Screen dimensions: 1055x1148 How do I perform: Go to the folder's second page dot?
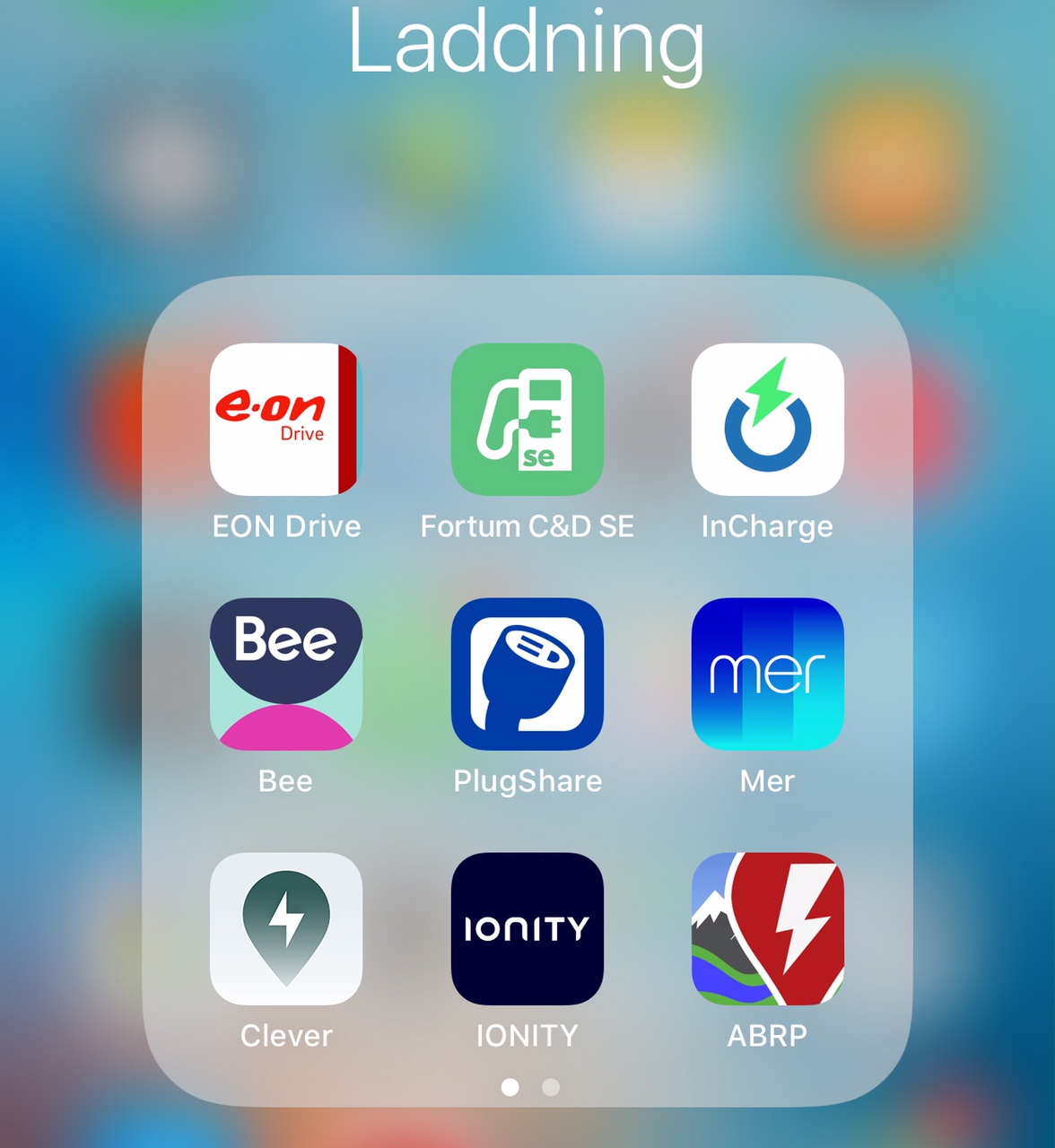[x=551, y=1087]
